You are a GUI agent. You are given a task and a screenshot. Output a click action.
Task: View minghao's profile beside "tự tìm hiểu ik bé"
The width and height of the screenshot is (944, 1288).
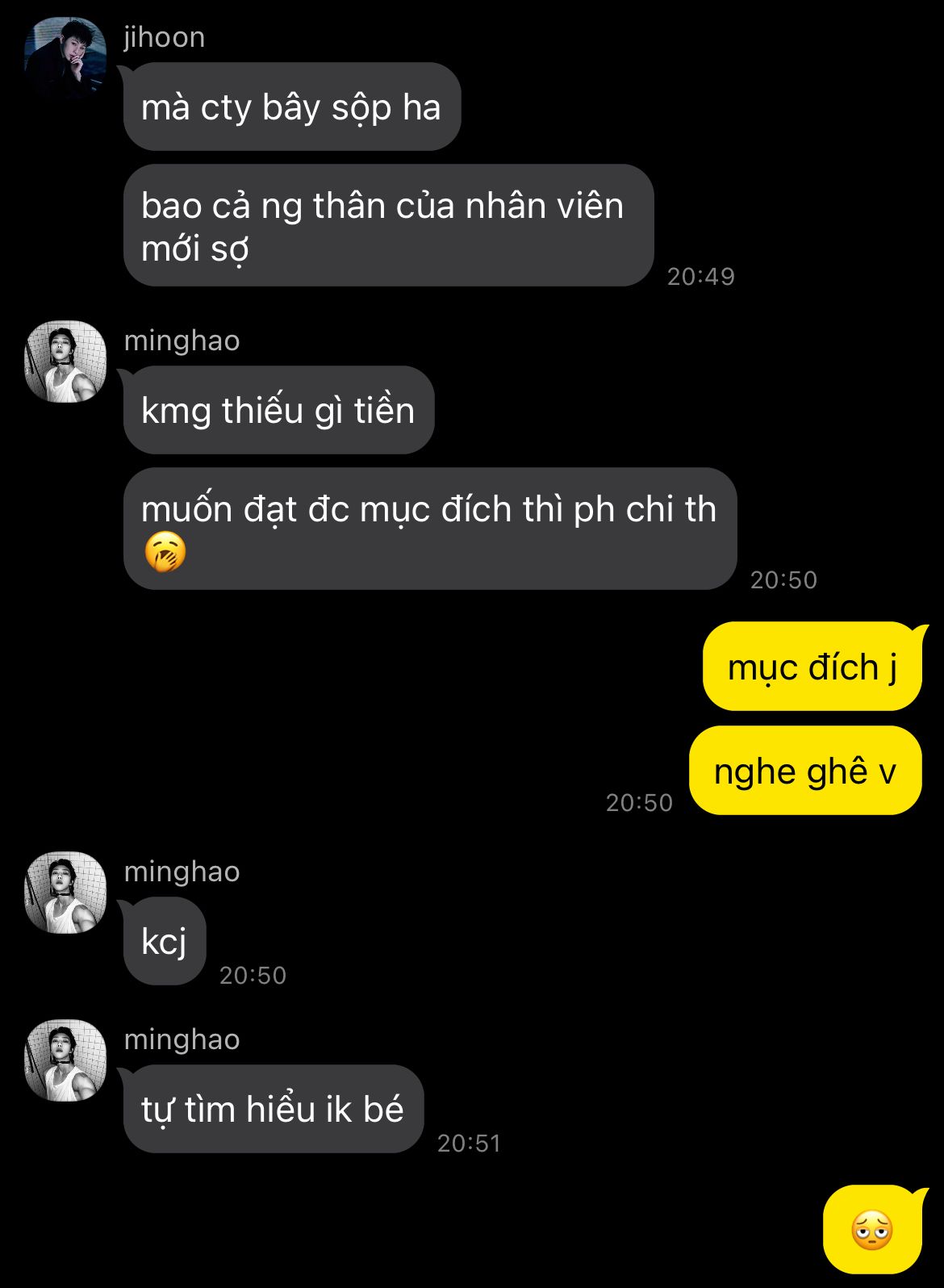tap(65, 1060)
